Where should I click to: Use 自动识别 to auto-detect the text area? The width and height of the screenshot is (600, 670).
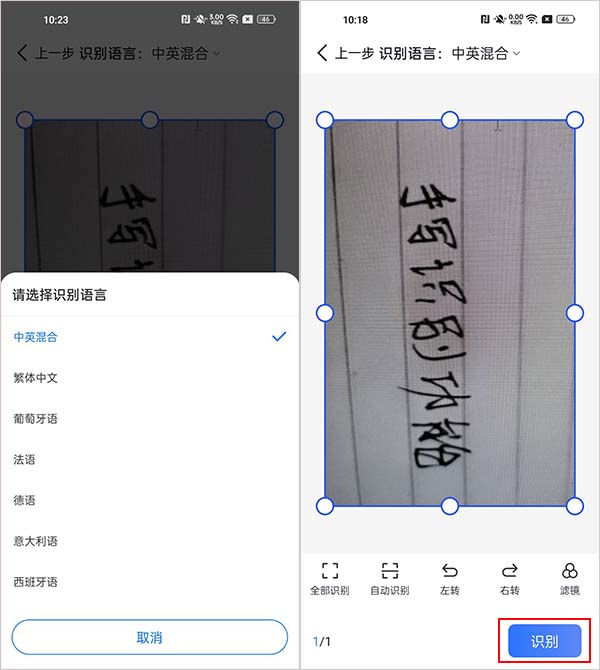pos(390,579)
